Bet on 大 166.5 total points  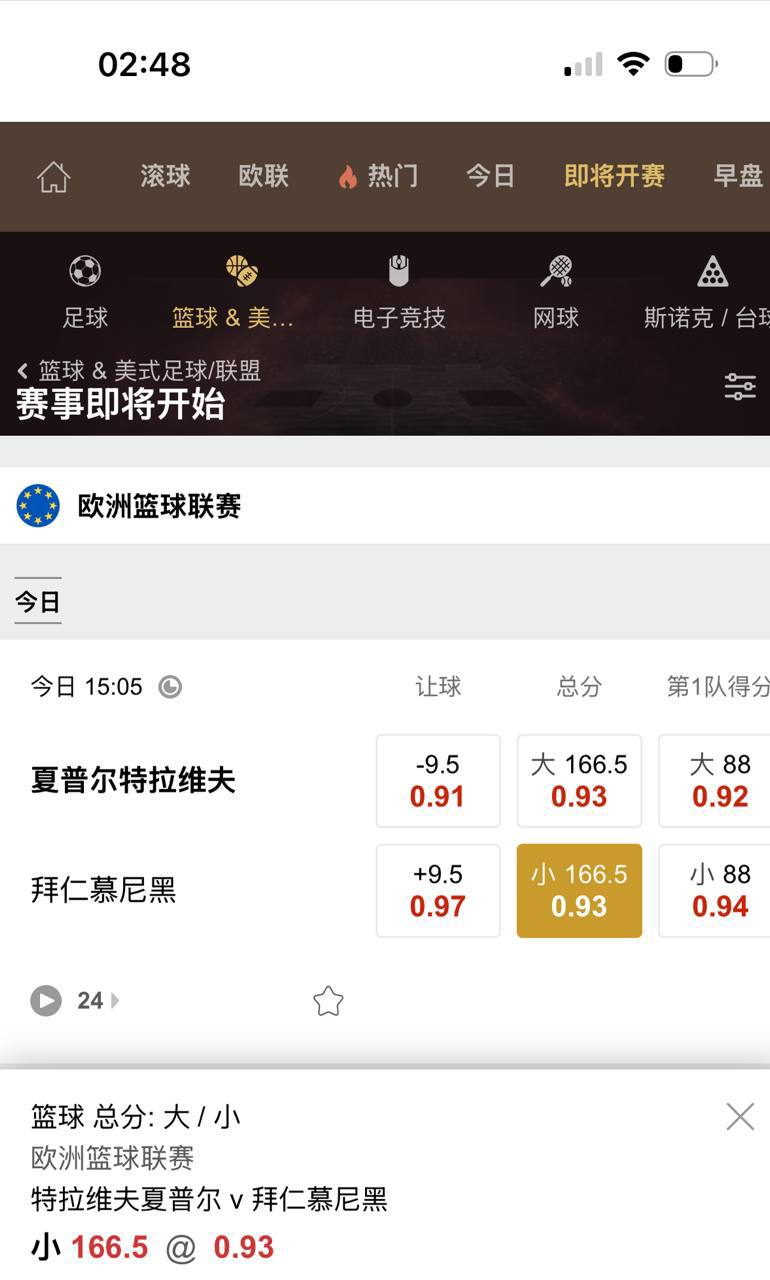579,781
